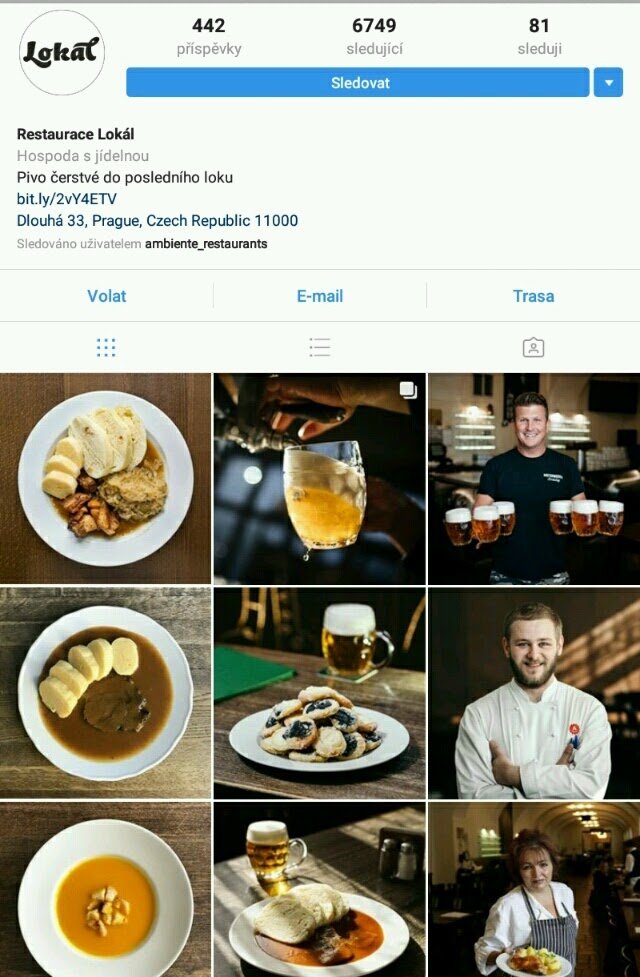Viewport: 640px width, 977px height.
Task: Tap the blue Sledovat follow button
Action: pyautogui.click(x=360, y=83)
